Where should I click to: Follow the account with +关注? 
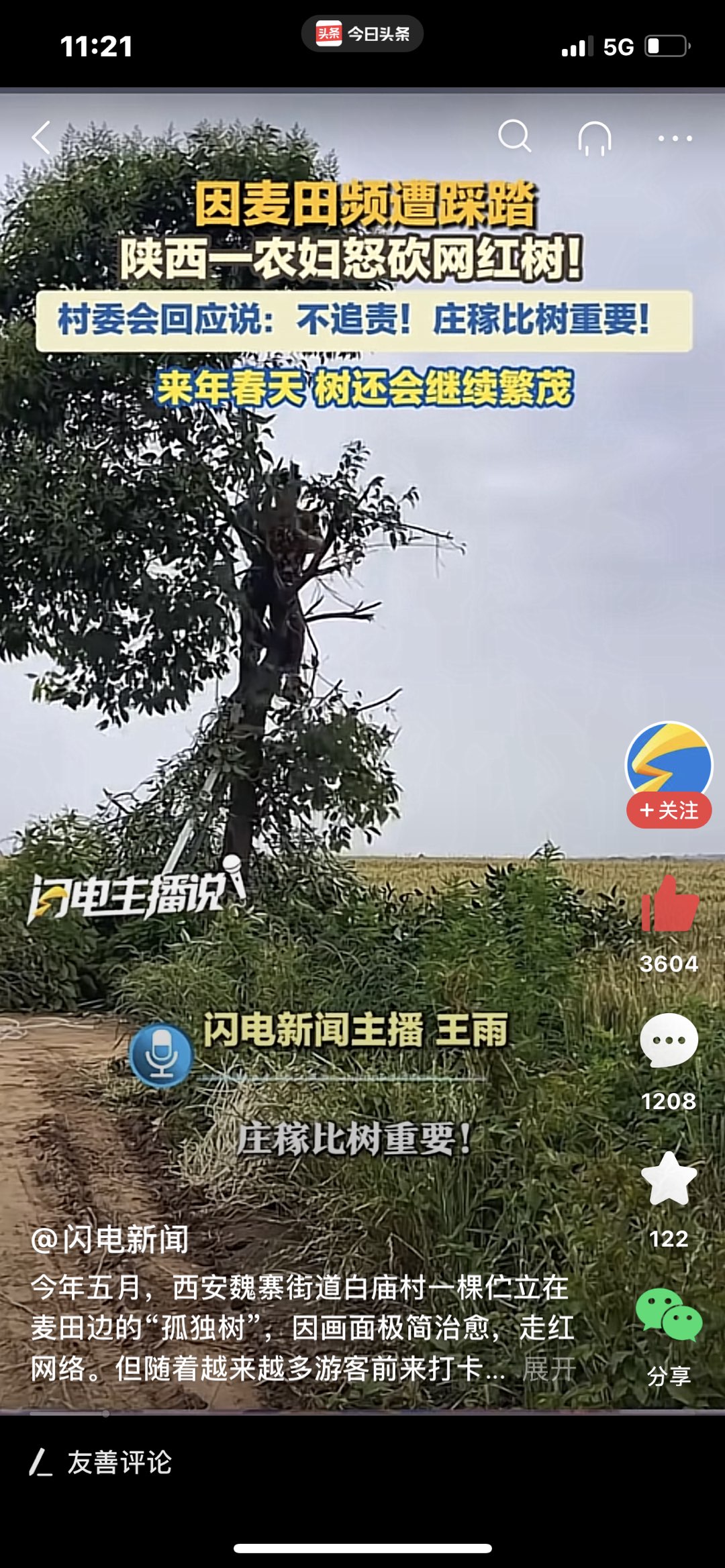coord(669,811)
